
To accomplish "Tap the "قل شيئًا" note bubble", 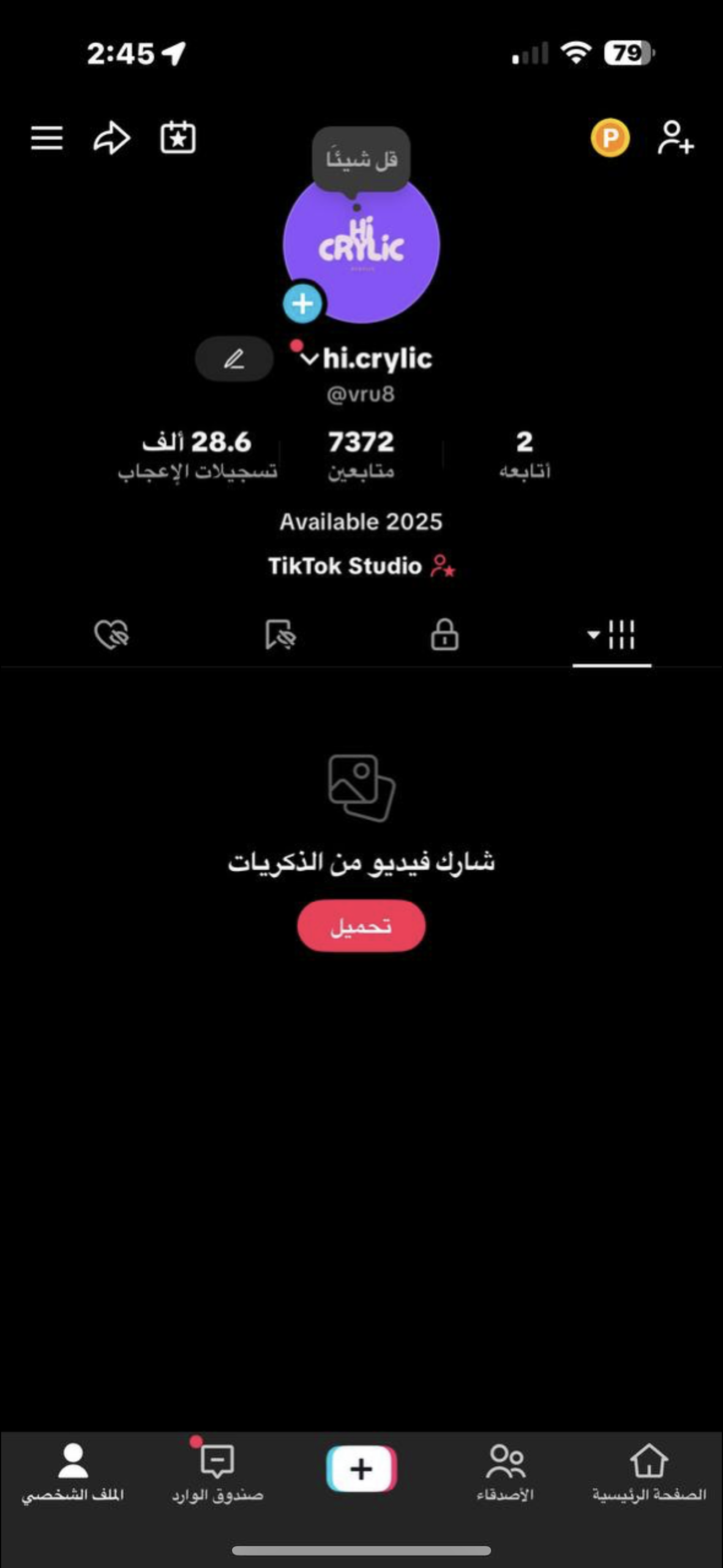I will pos(361,159).
